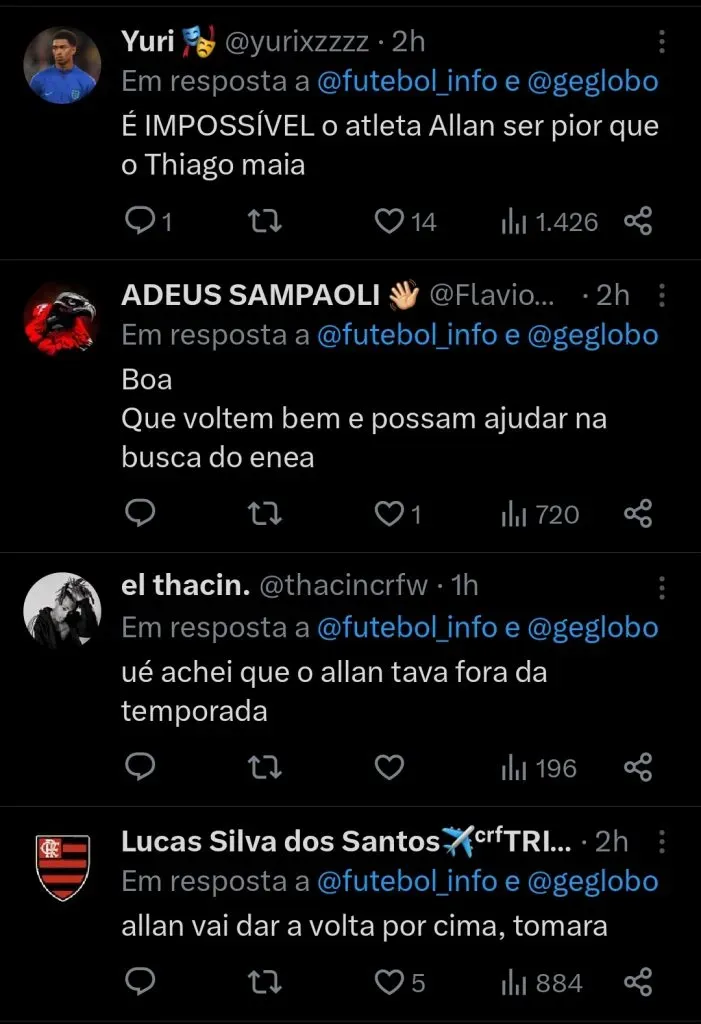Open el thacin.'s profile avatar
The width and height of the screenshot is (701, 1024).
click(x=61, y=610)
